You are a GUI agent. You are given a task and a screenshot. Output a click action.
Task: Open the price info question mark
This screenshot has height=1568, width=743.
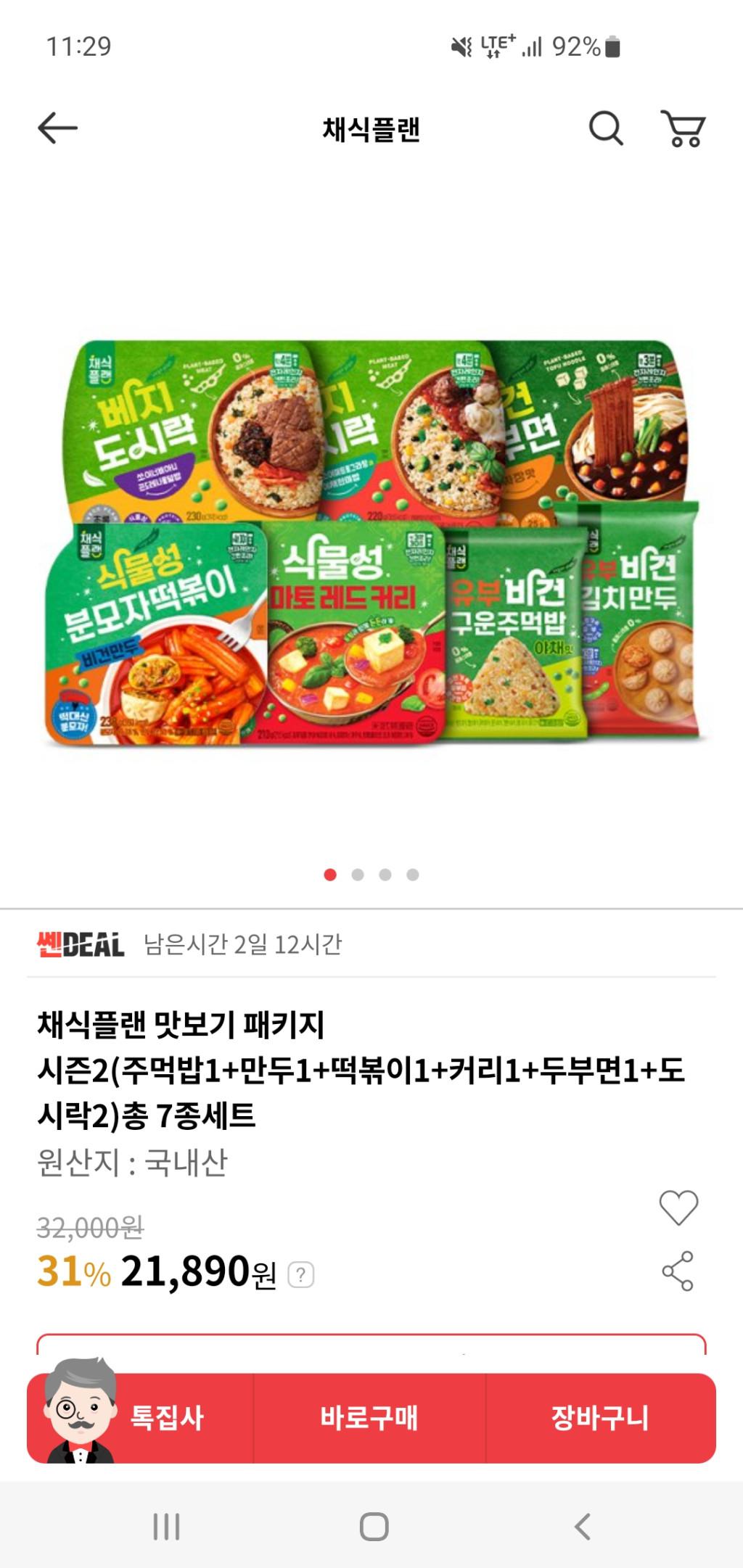click(x=301, y=1274)
